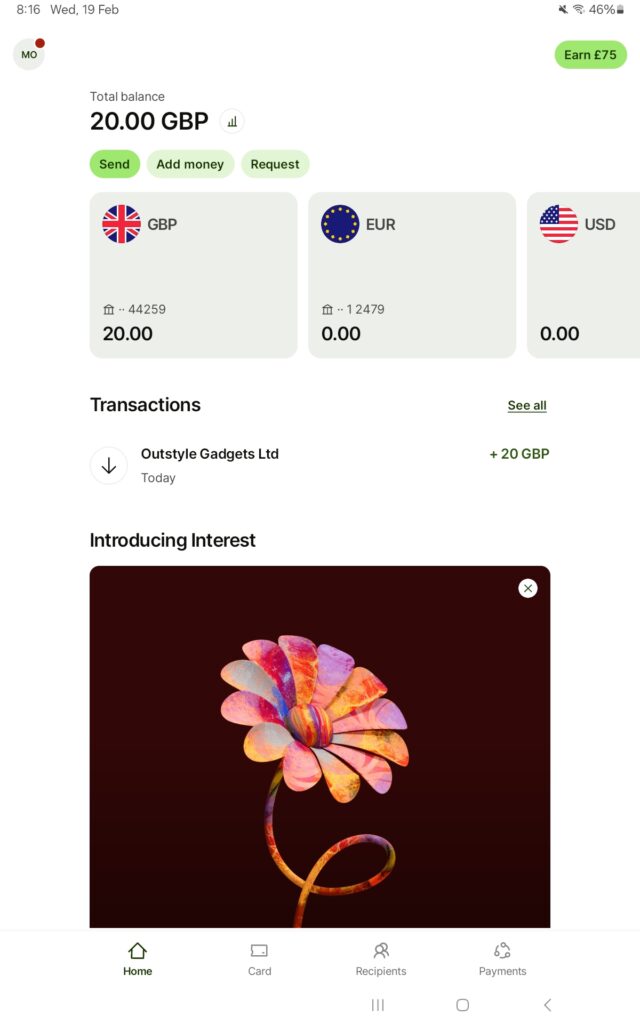Open the USD balance card
This screenshot has width=640, height=1024.
(585, 275)
